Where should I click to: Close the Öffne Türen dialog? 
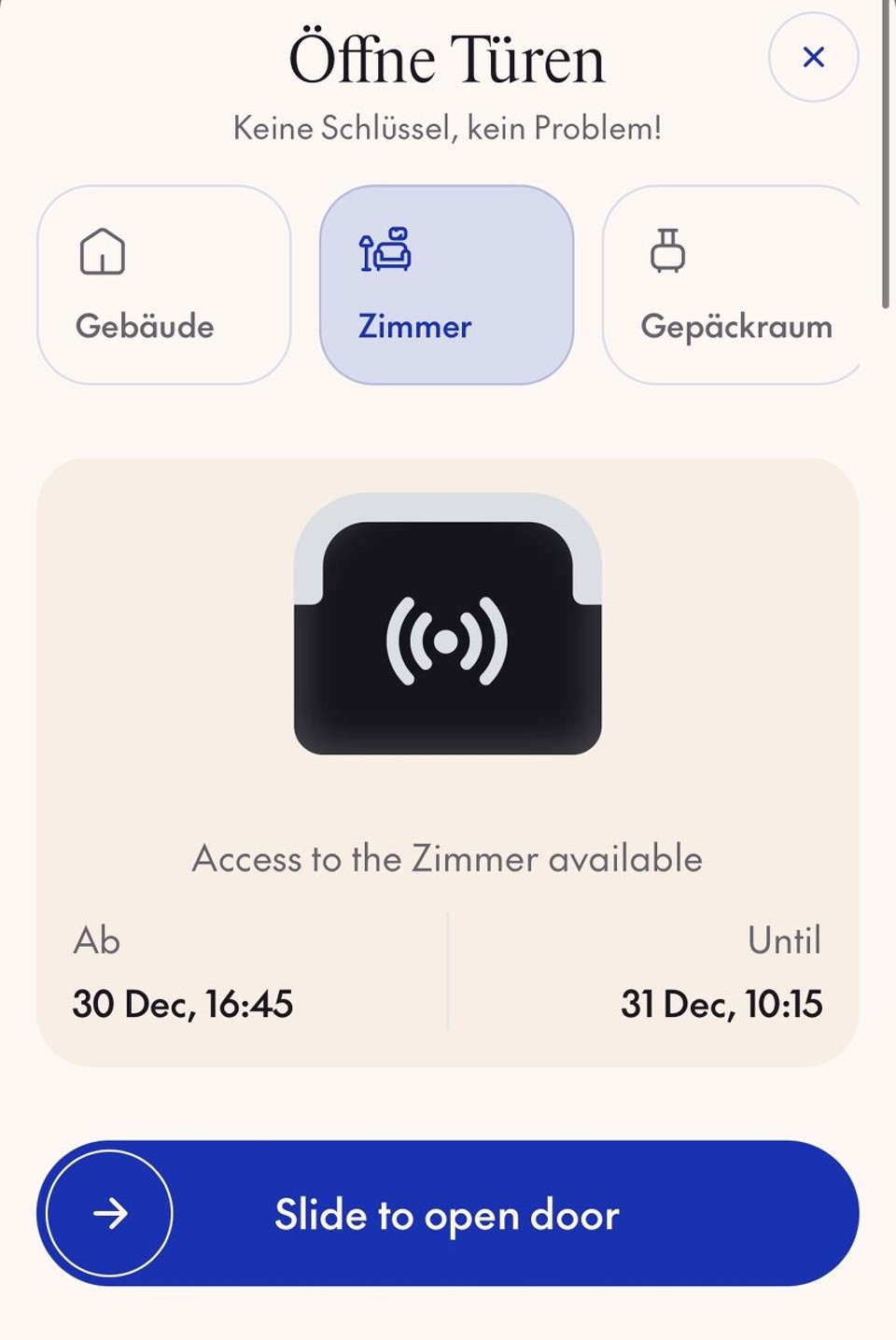pyautogui.click(x=813, y=57)
